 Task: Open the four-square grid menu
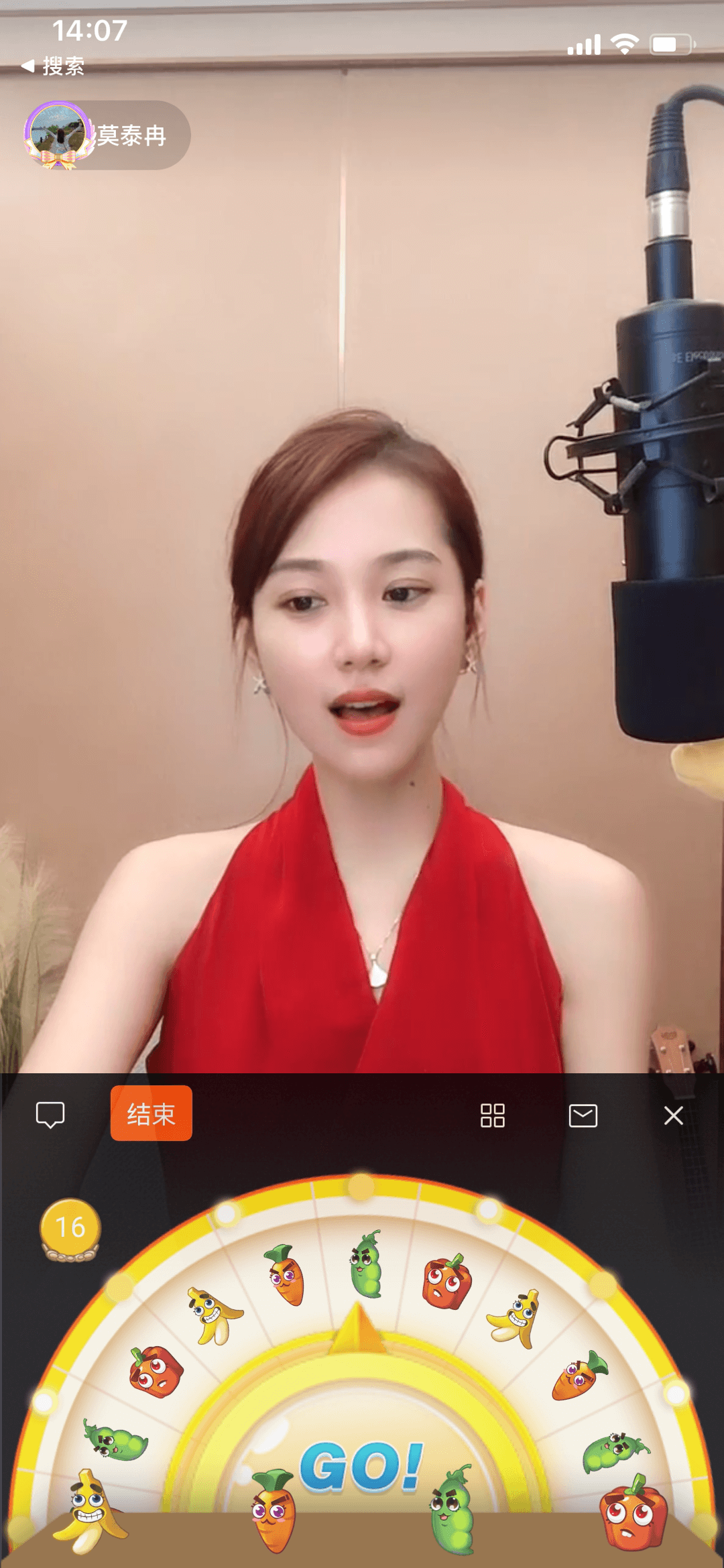tap(493, 1115)
